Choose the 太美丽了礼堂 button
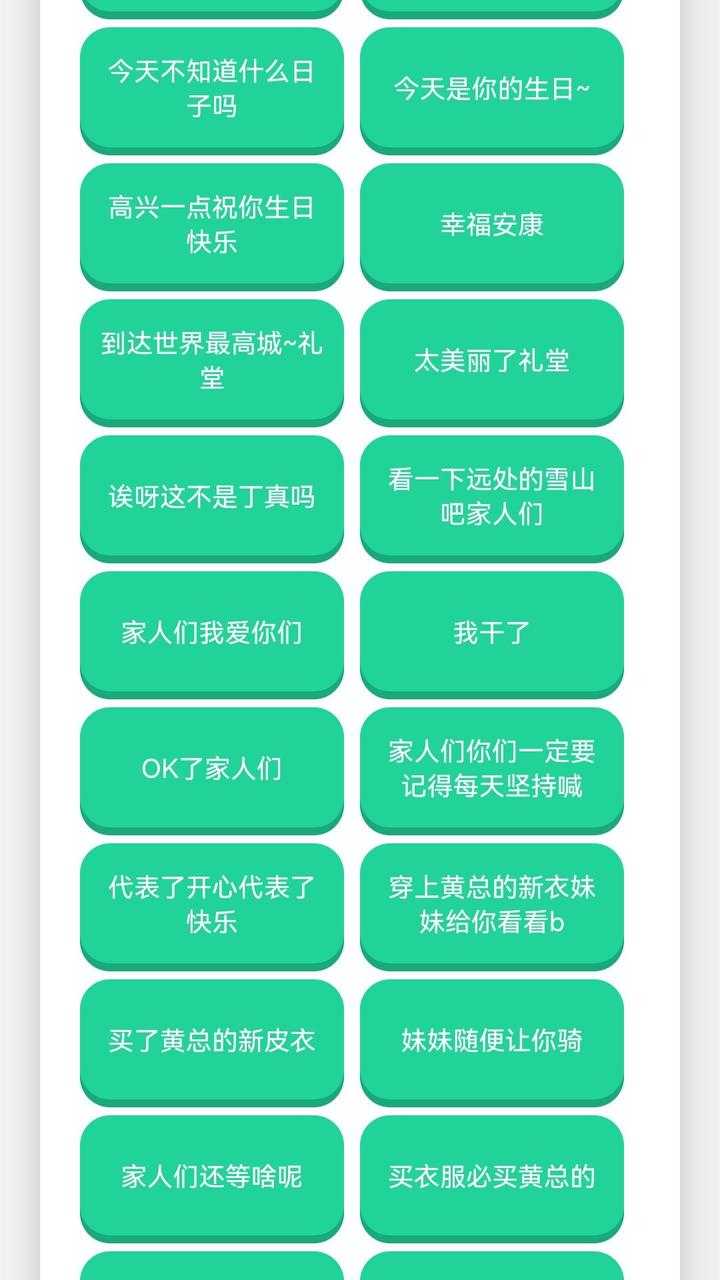Image resolution: width=720 pixels, height=1280 pixels. point(492,360)
